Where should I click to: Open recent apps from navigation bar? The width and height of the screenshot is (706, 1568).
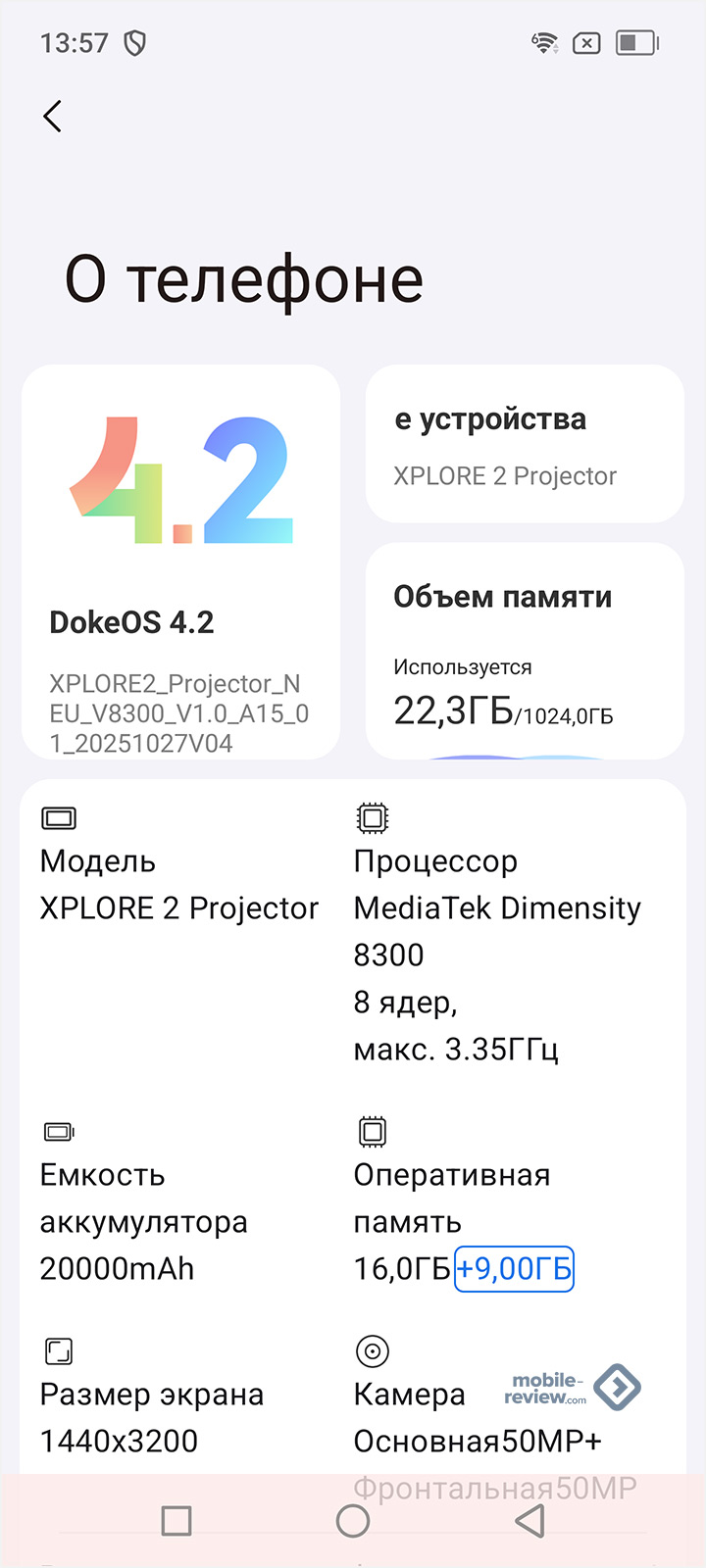pyautogui.click(x=176, y=1521)
